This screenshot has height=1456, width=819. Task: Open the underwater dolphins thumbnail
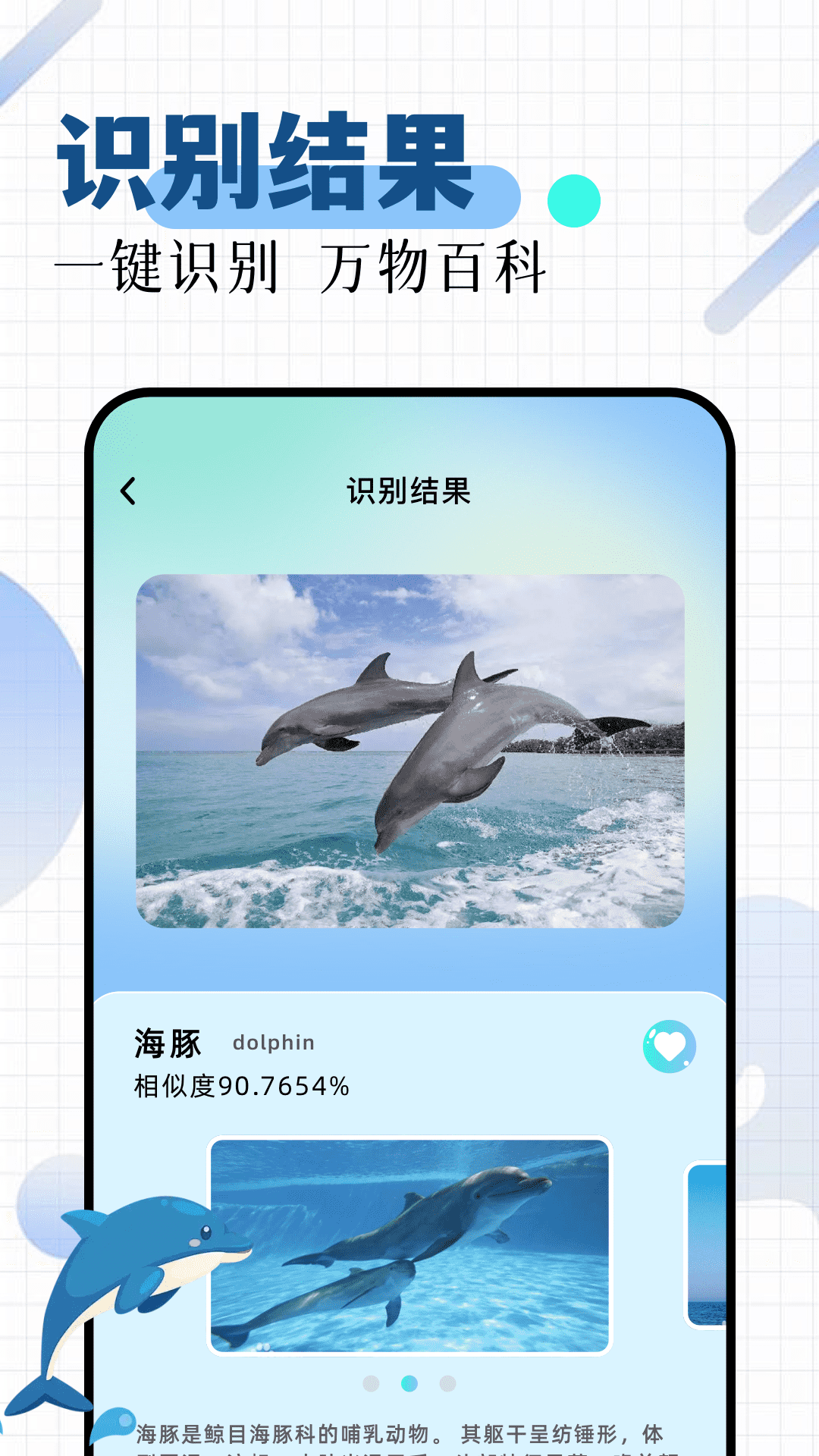point(409,1244)
